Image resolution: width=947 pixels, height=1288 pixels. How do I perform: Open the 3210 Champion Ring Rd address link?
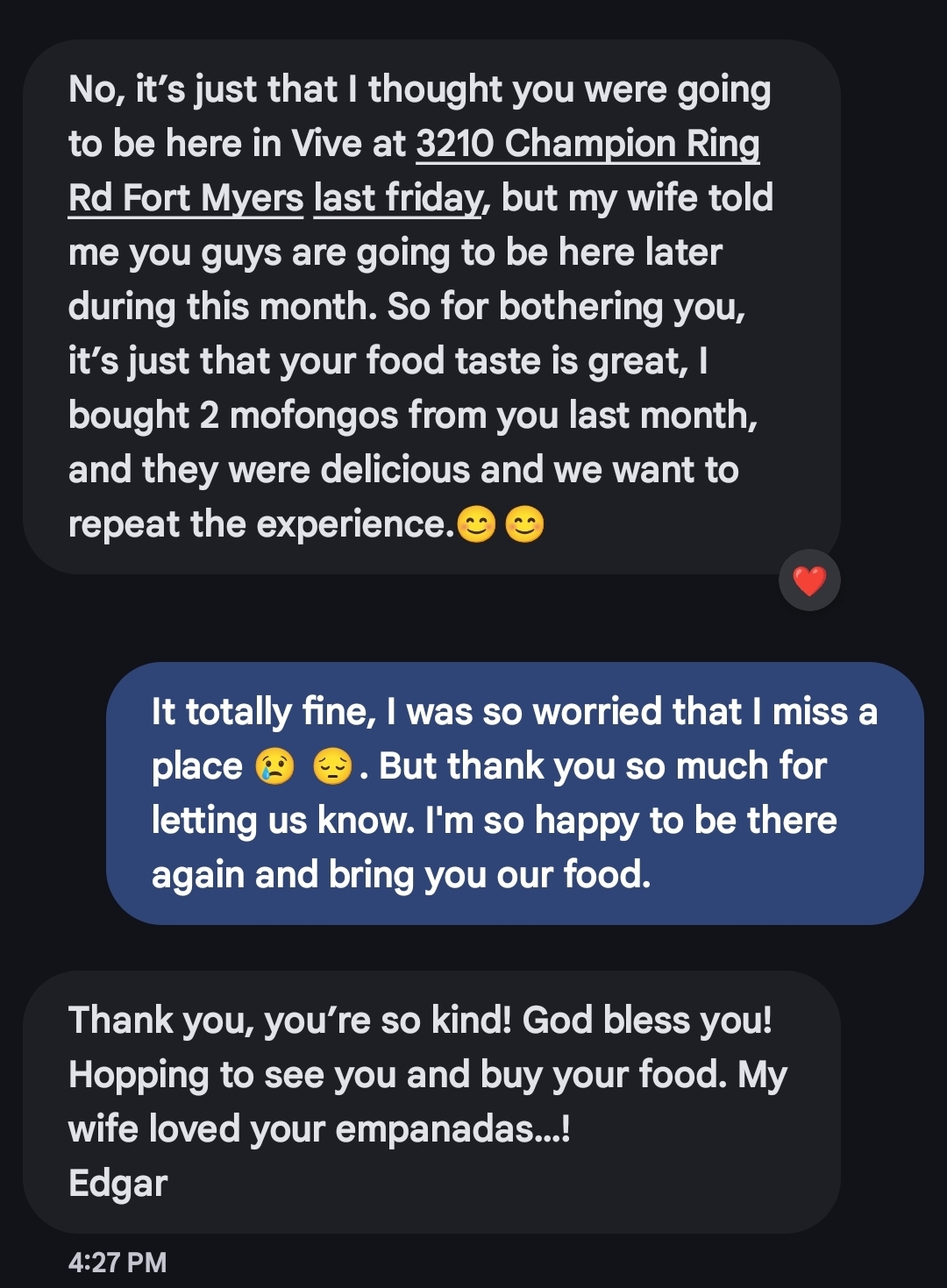(587, 144)
